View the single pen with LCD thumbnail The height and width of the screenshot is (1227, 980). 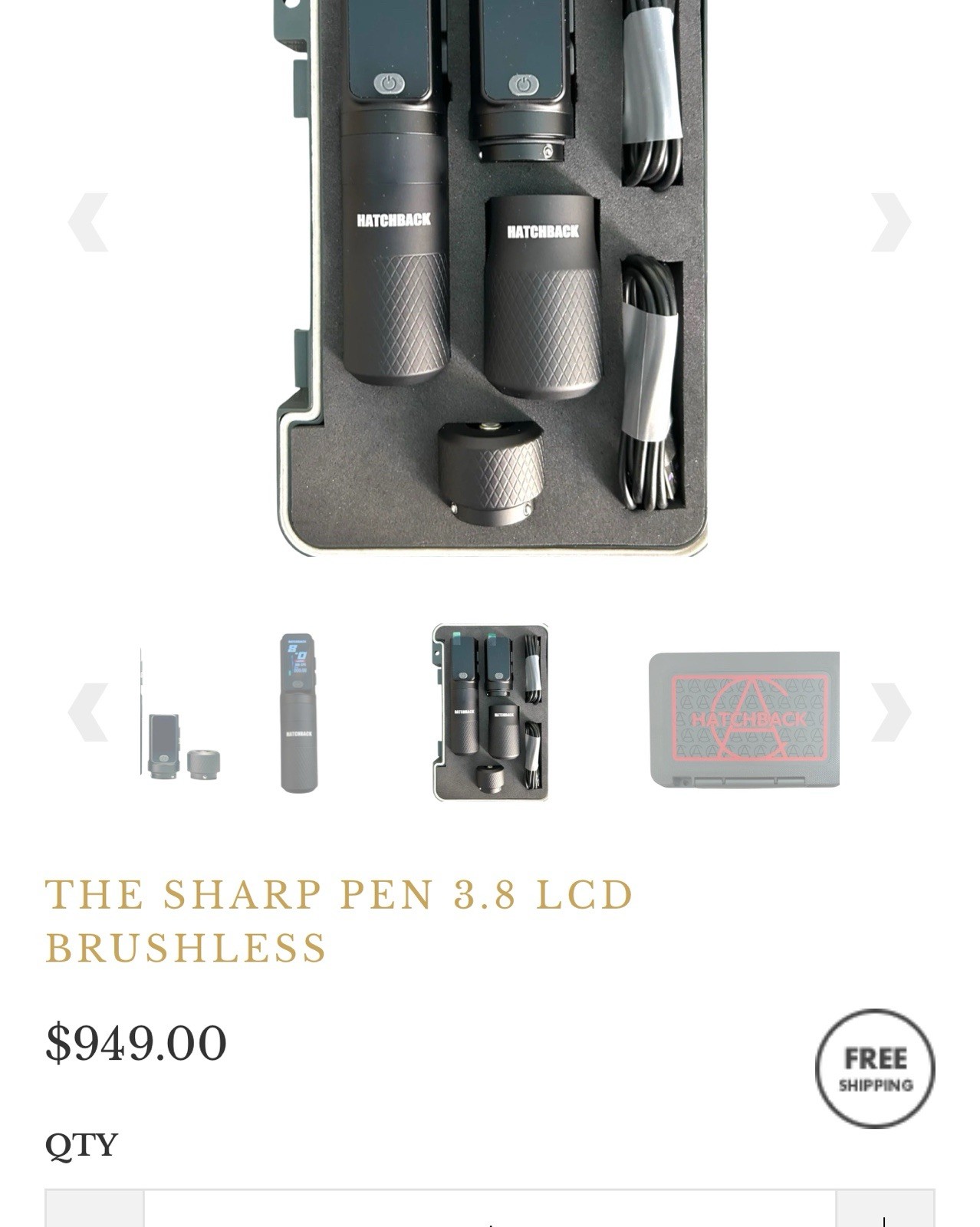point(297,713)
